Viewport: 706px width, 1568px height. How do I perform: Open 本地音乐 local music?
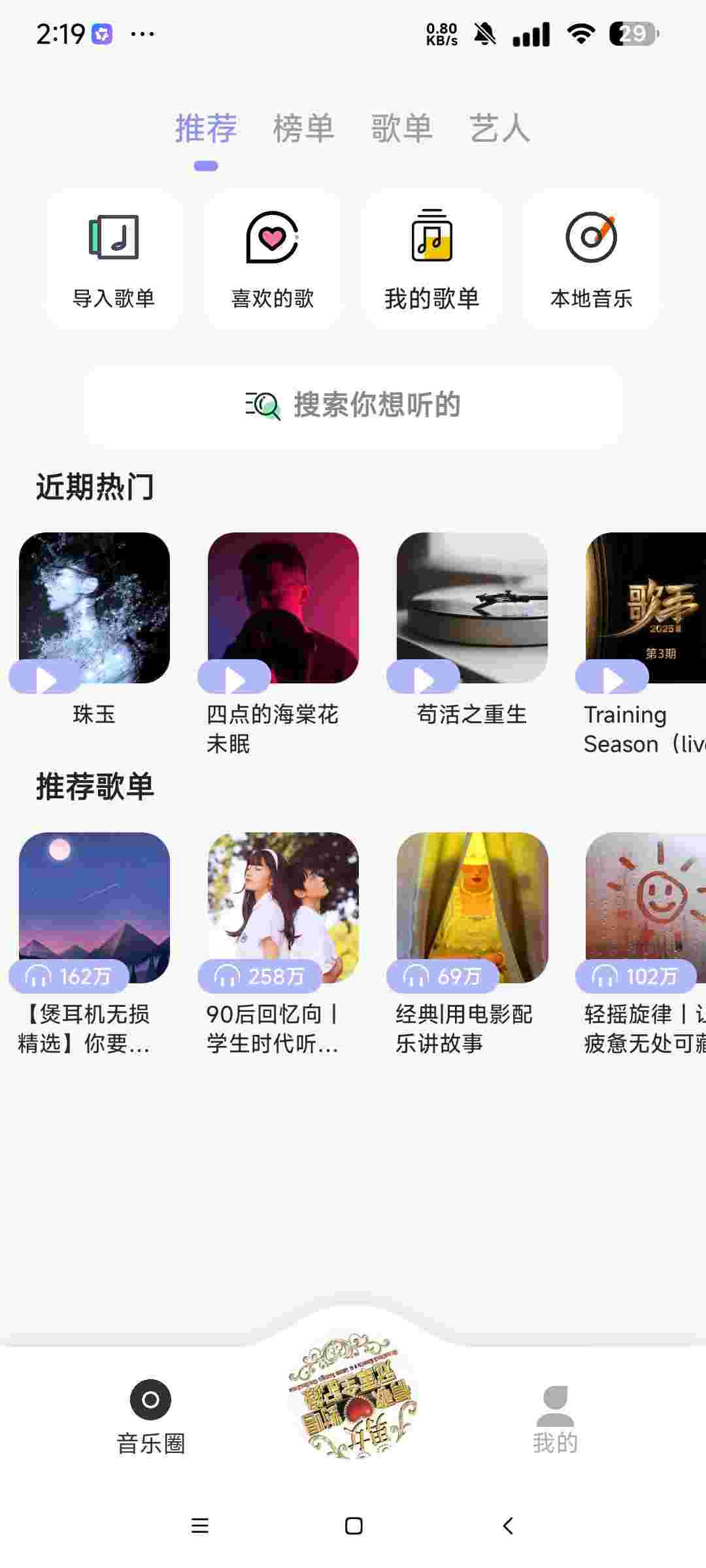tap(591, 259)
